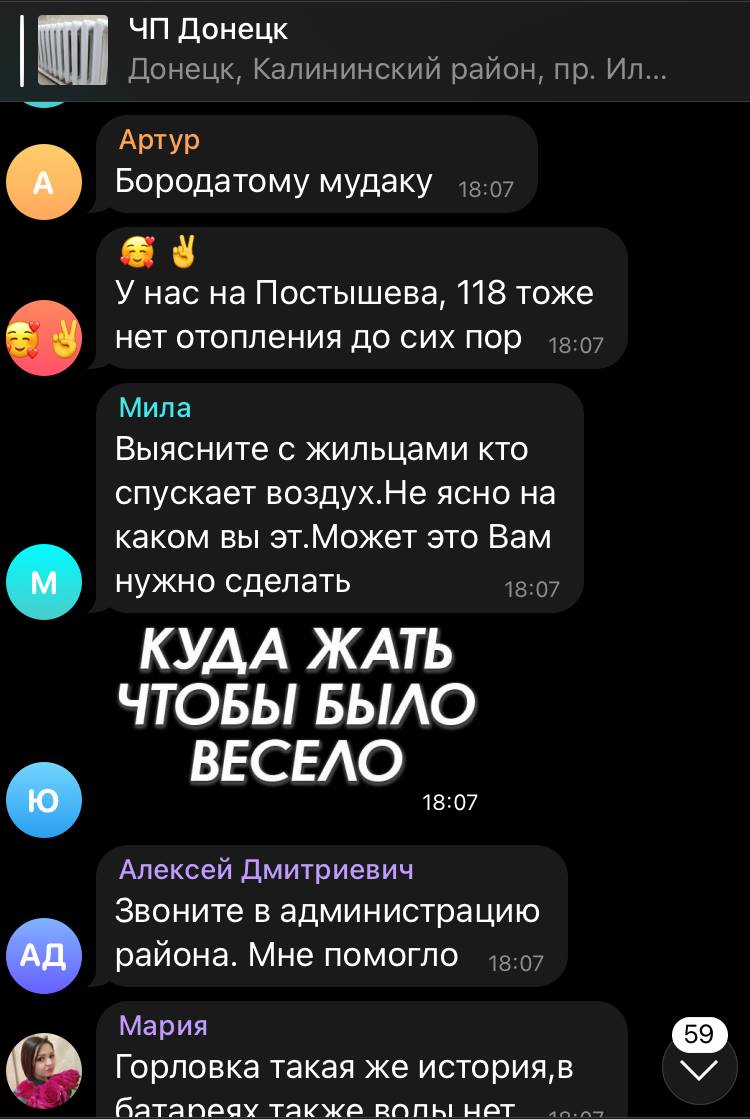Tap the КУДА ЖАТЬ ЧТОБЫ БЫЛО ВЕСЕЛО sticker
This screenshot has height=1119, width=750.
click(x=297, y=706)
